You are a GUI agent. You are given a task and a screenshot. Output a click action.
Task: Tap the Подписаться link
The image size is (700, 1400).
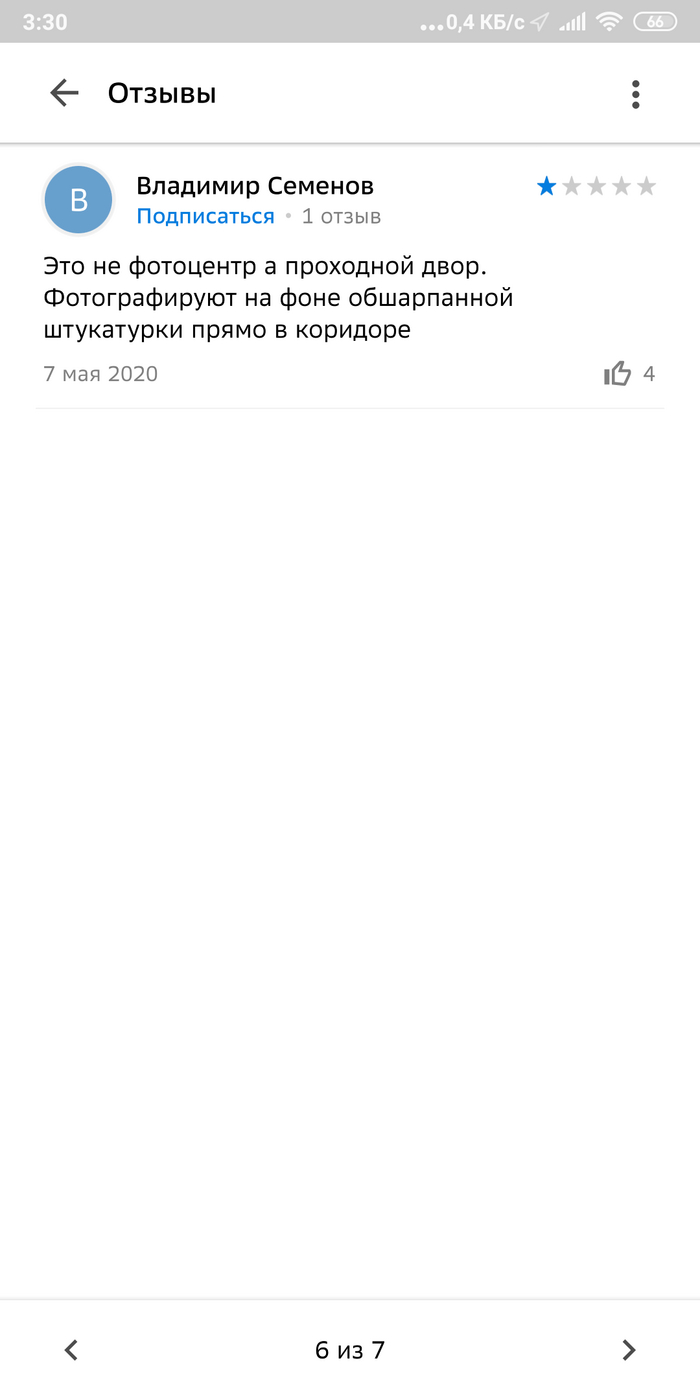click(205, 217)
